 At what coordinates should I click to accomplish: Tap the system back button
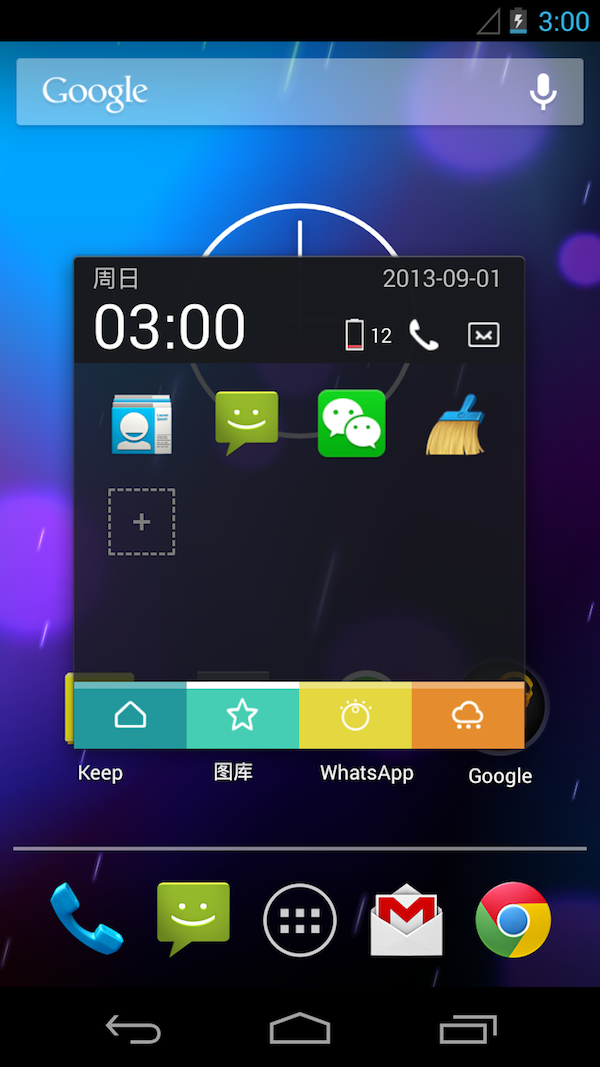coord(133,1028)
